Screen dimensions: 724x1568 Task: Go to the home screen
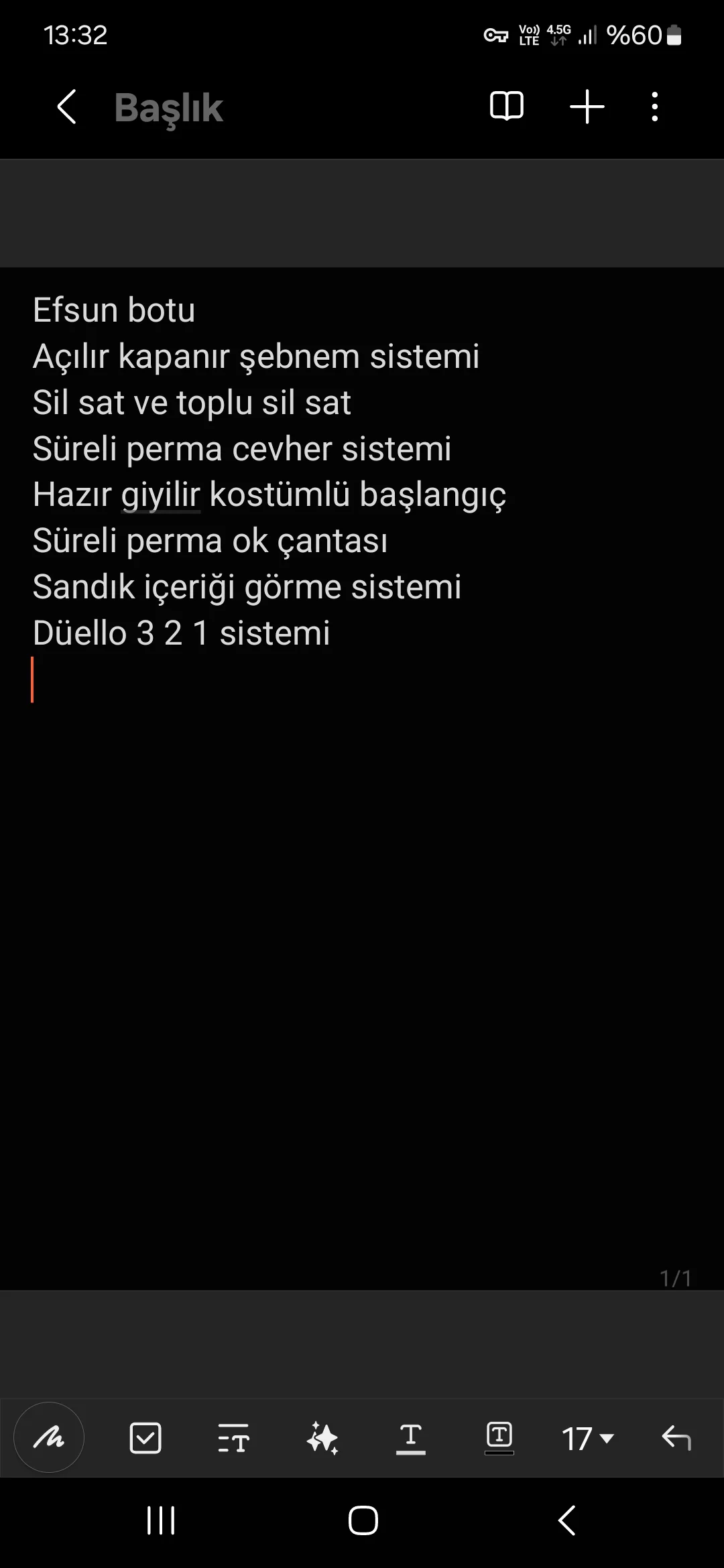(363, 1520)
